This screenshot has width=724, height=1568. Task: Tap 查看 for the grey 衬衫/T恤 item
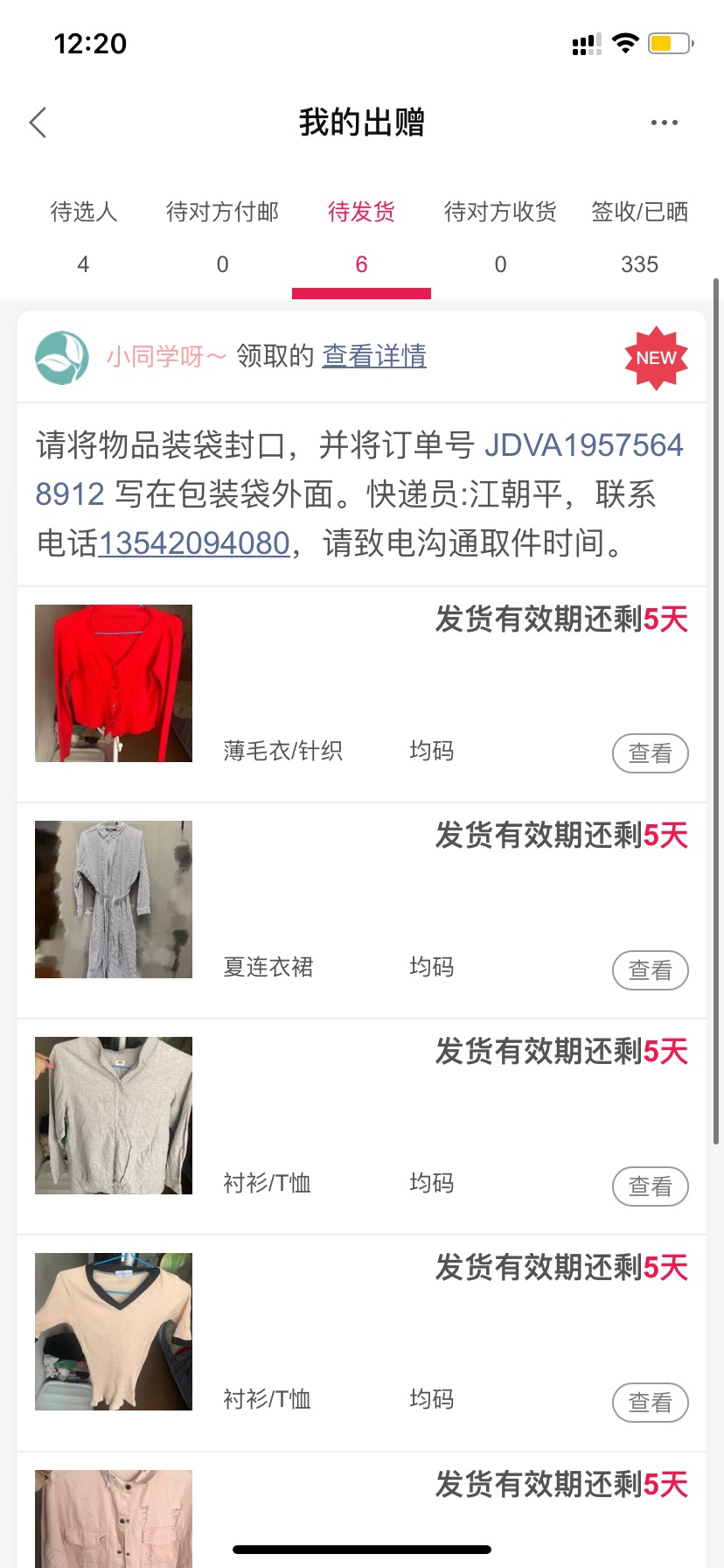tap(651, 1186)
